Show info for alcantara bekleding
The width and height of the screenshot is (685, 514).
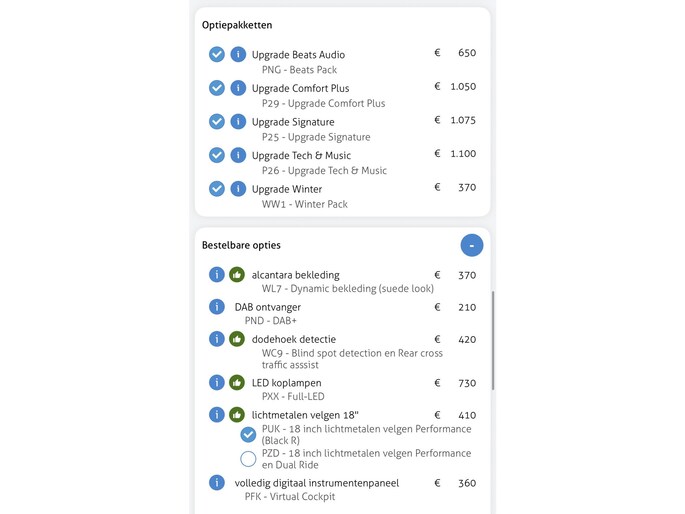pos(217,274)
